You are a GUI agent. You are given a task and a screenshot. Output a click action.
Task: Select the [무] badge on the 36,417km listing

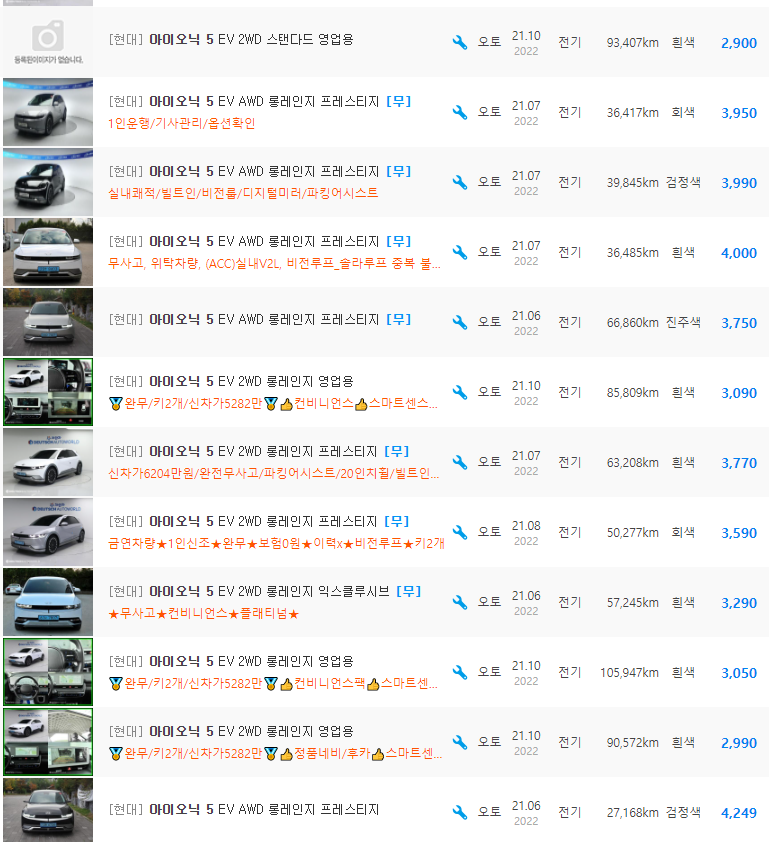pyautogui.click(x=399, y=100)
